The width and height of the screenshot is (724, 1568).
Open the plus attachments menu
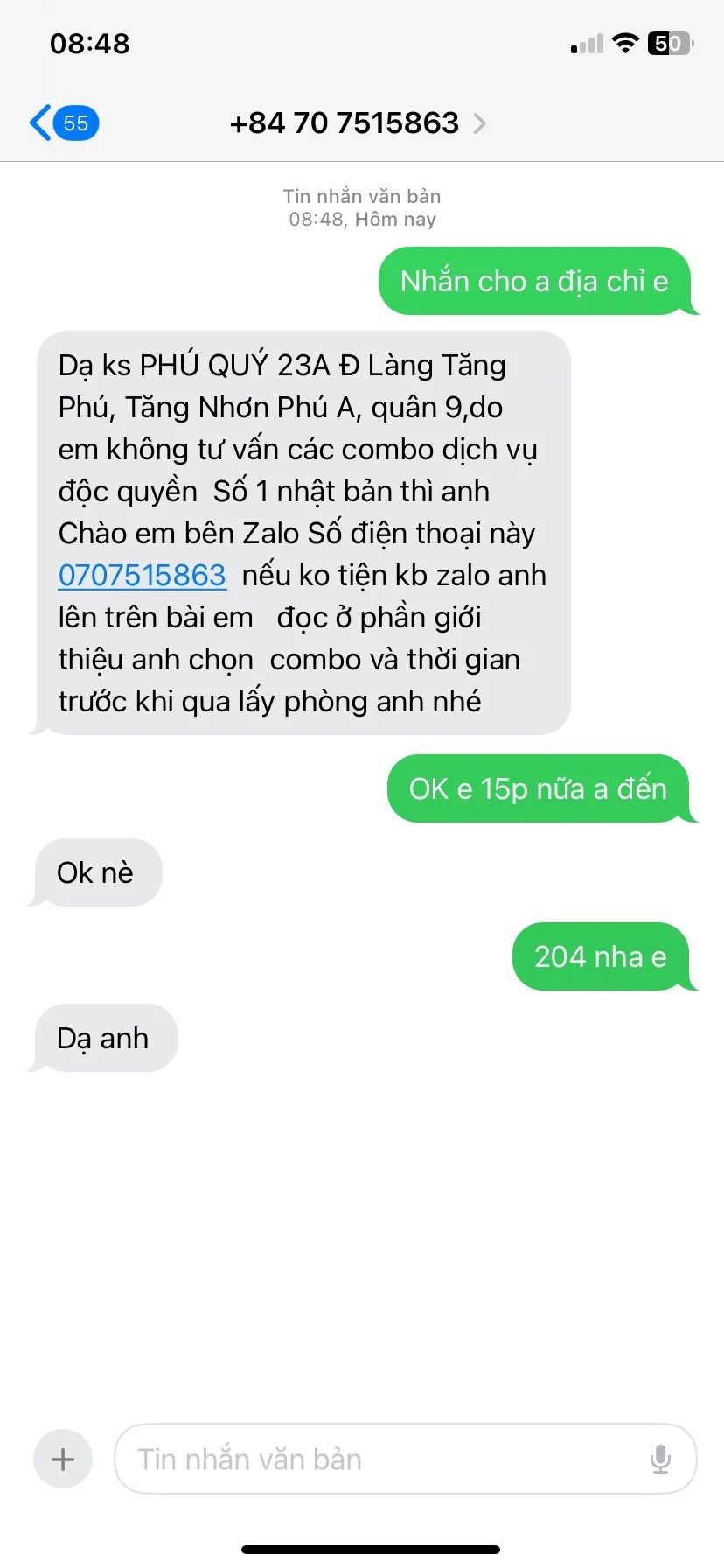pyautogui.click(x=63, y=1459)
